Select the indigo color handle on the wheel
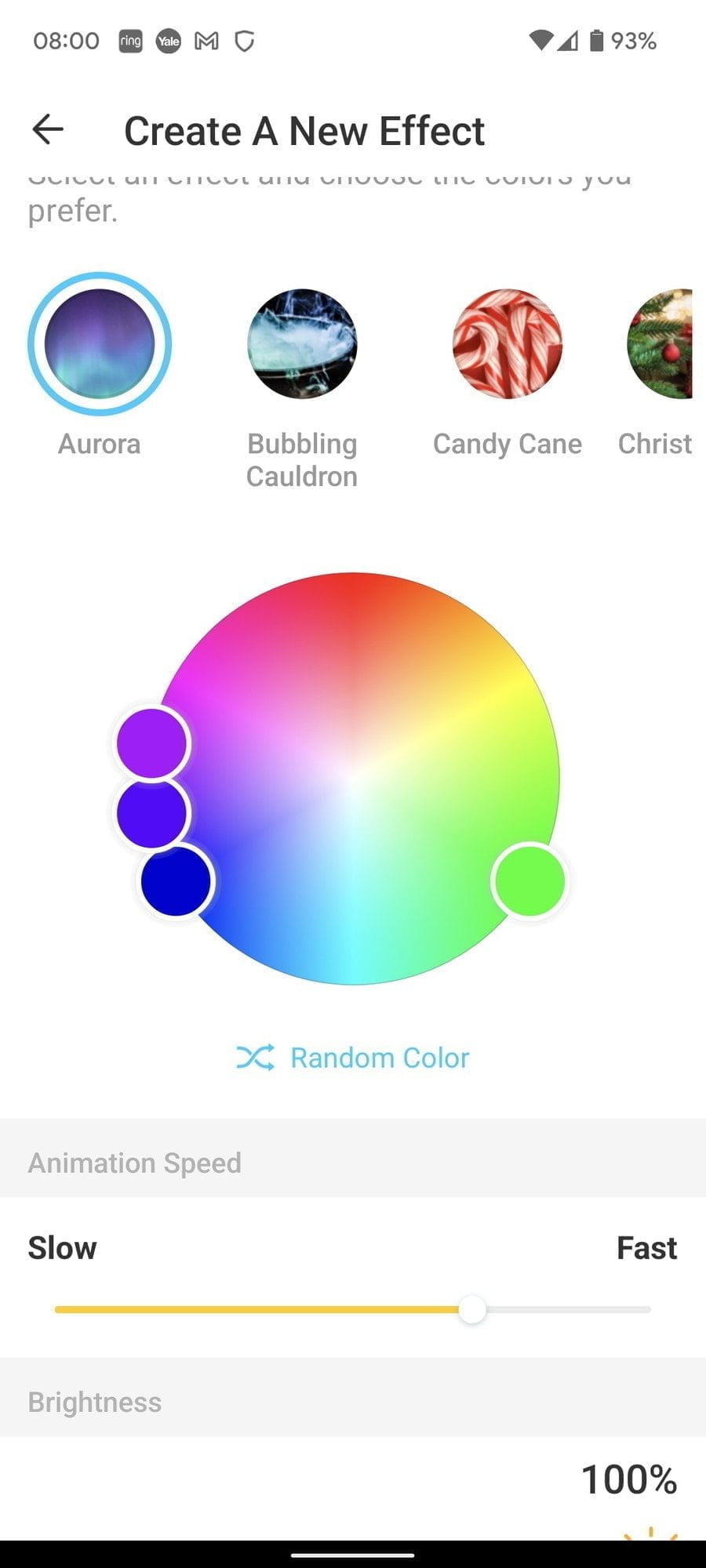 click(x=151, y=813)
